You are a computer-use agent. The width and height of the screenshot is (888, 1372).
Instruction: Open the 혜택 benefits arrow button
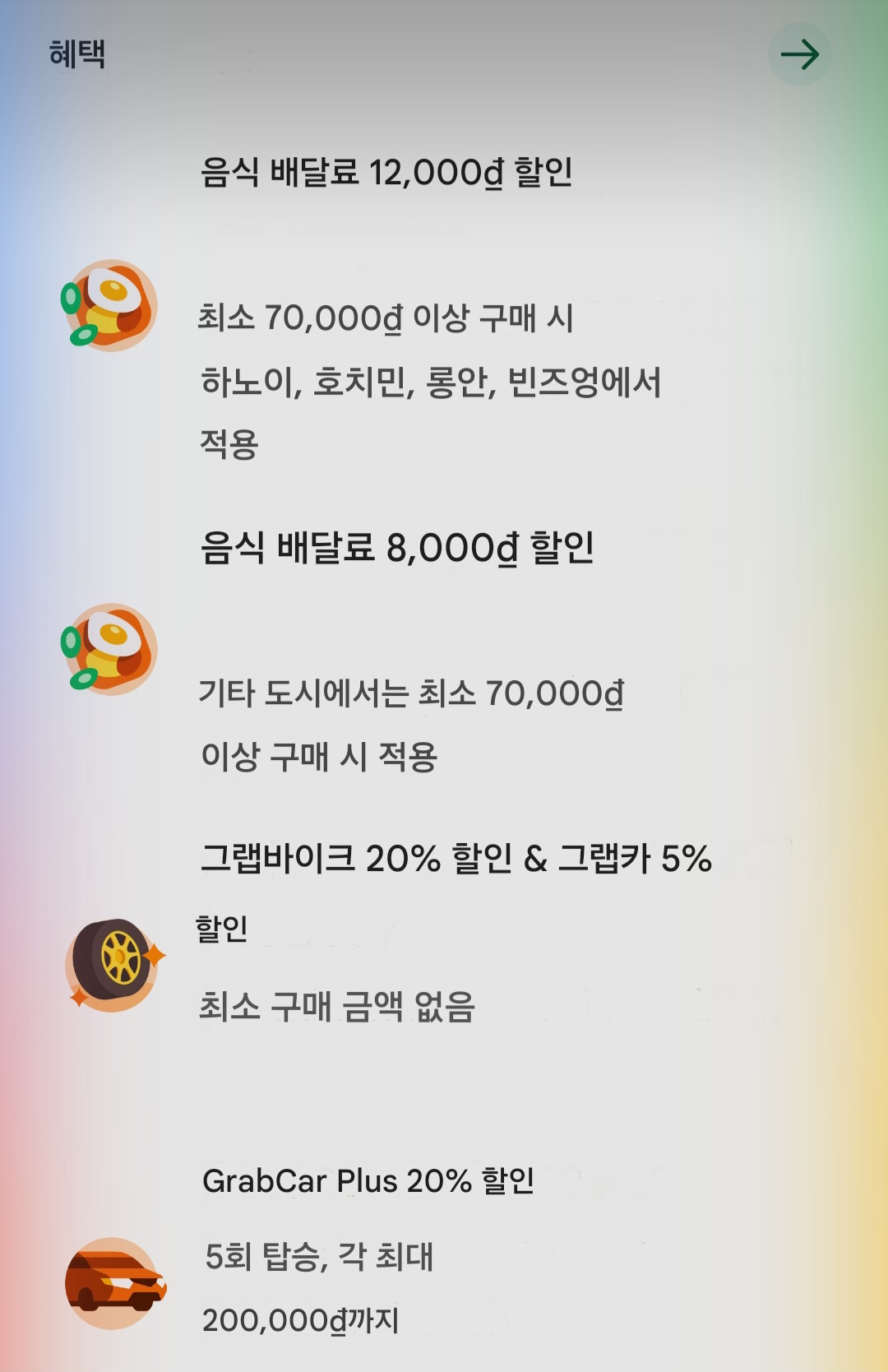pyautogui.click(x=799, y=55)
